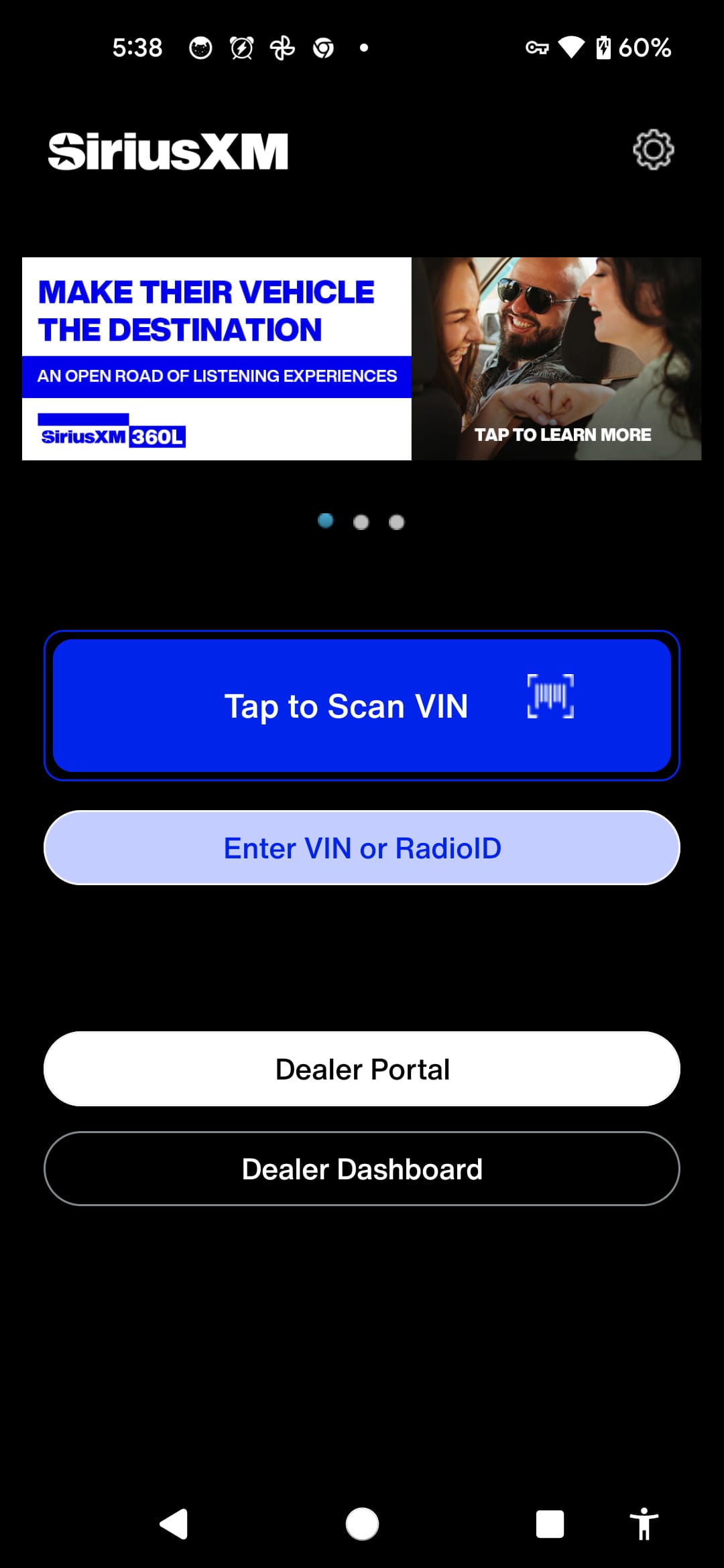
Task: Open the Dealer Portal section
Action: (x=362, y=1069)
